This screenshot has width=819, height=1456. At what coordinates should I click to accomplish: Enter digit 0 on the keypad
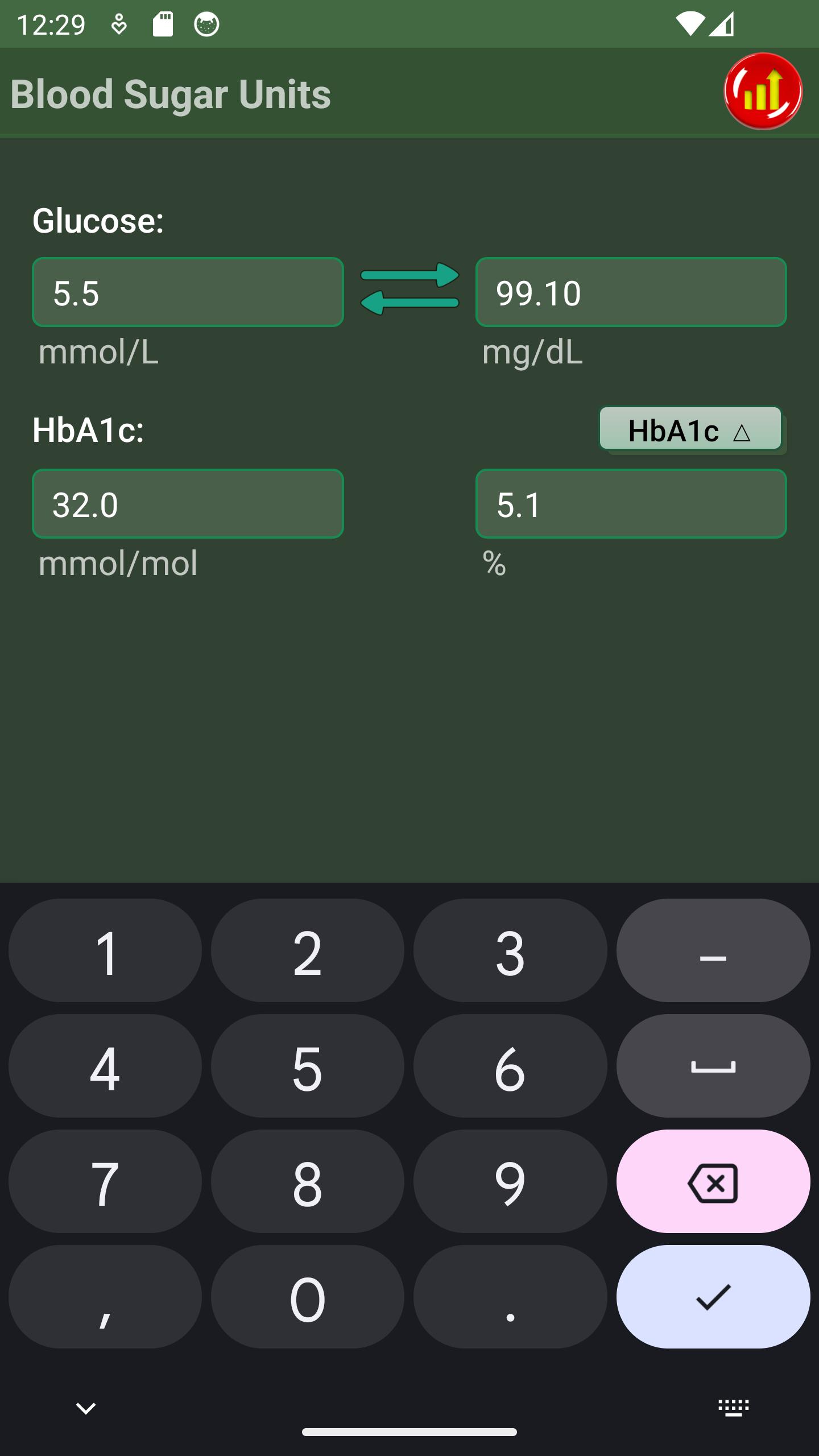[308, 1297]
